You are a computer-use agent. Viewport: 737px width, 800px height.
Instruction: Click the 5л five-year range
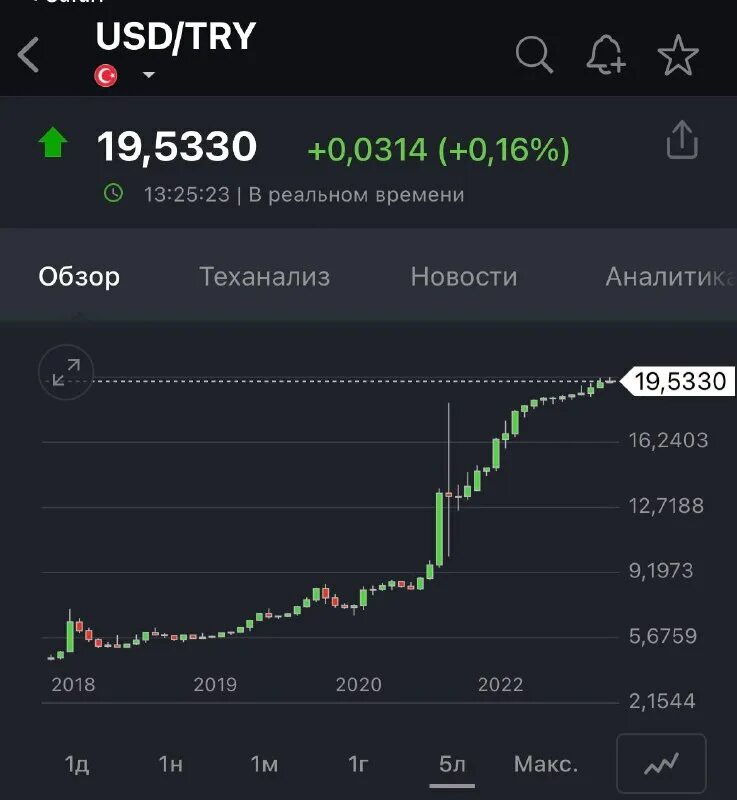pos(453,762)
